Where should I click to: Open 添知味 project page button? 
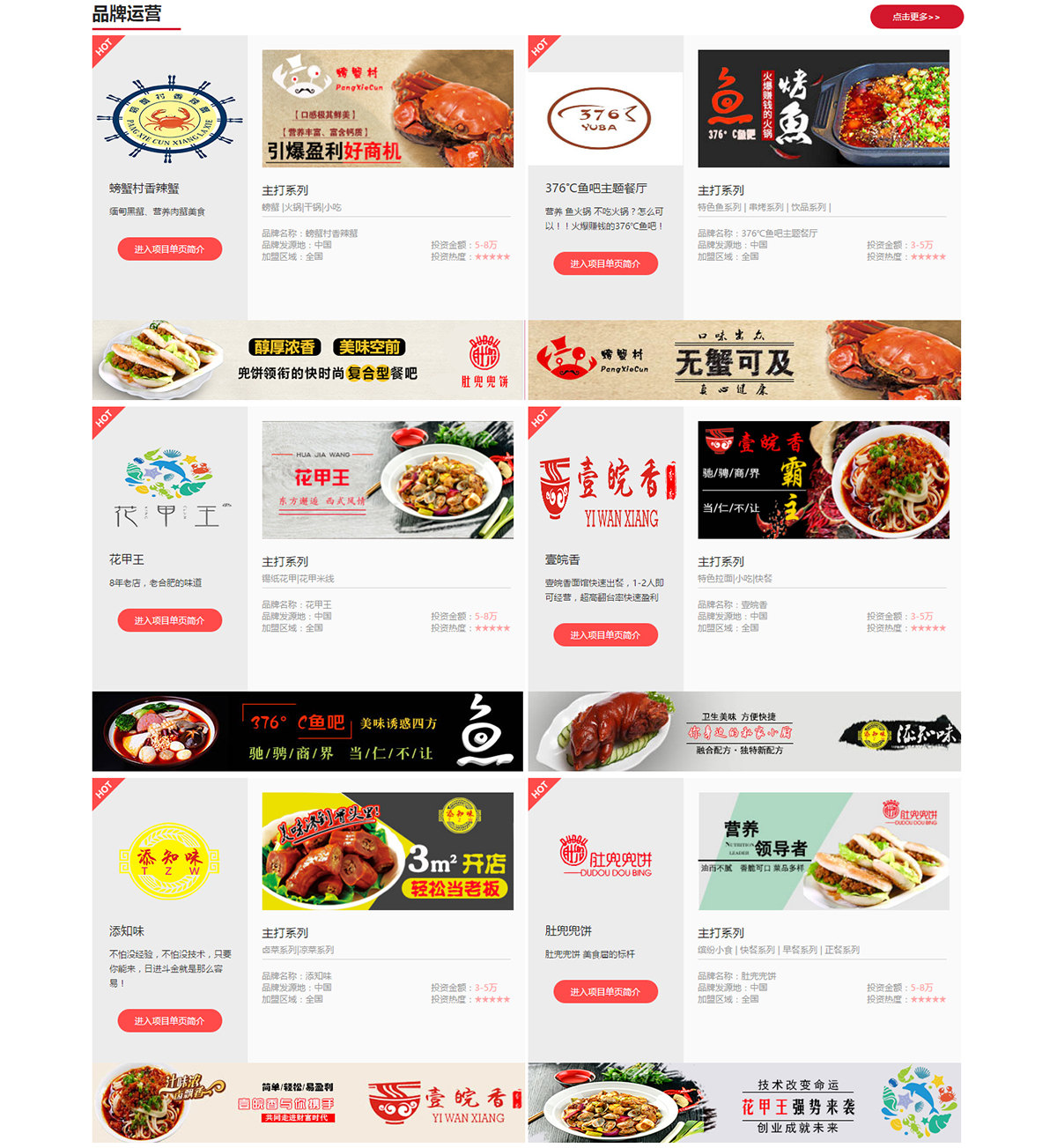(169, 1020)
